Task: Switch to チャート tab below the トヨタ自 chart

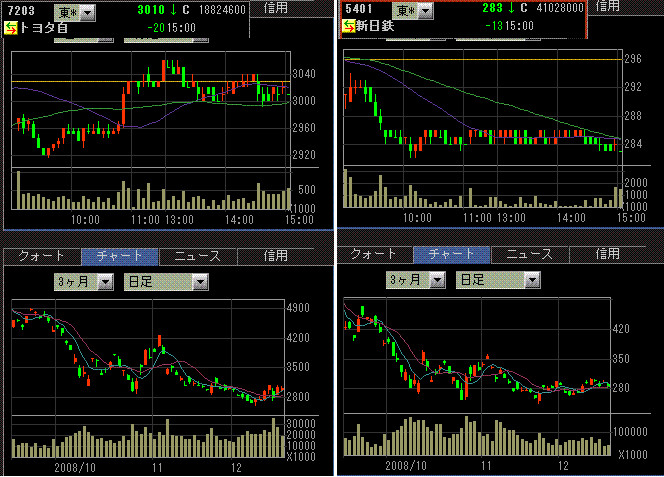Action: [x=119, y=256]
